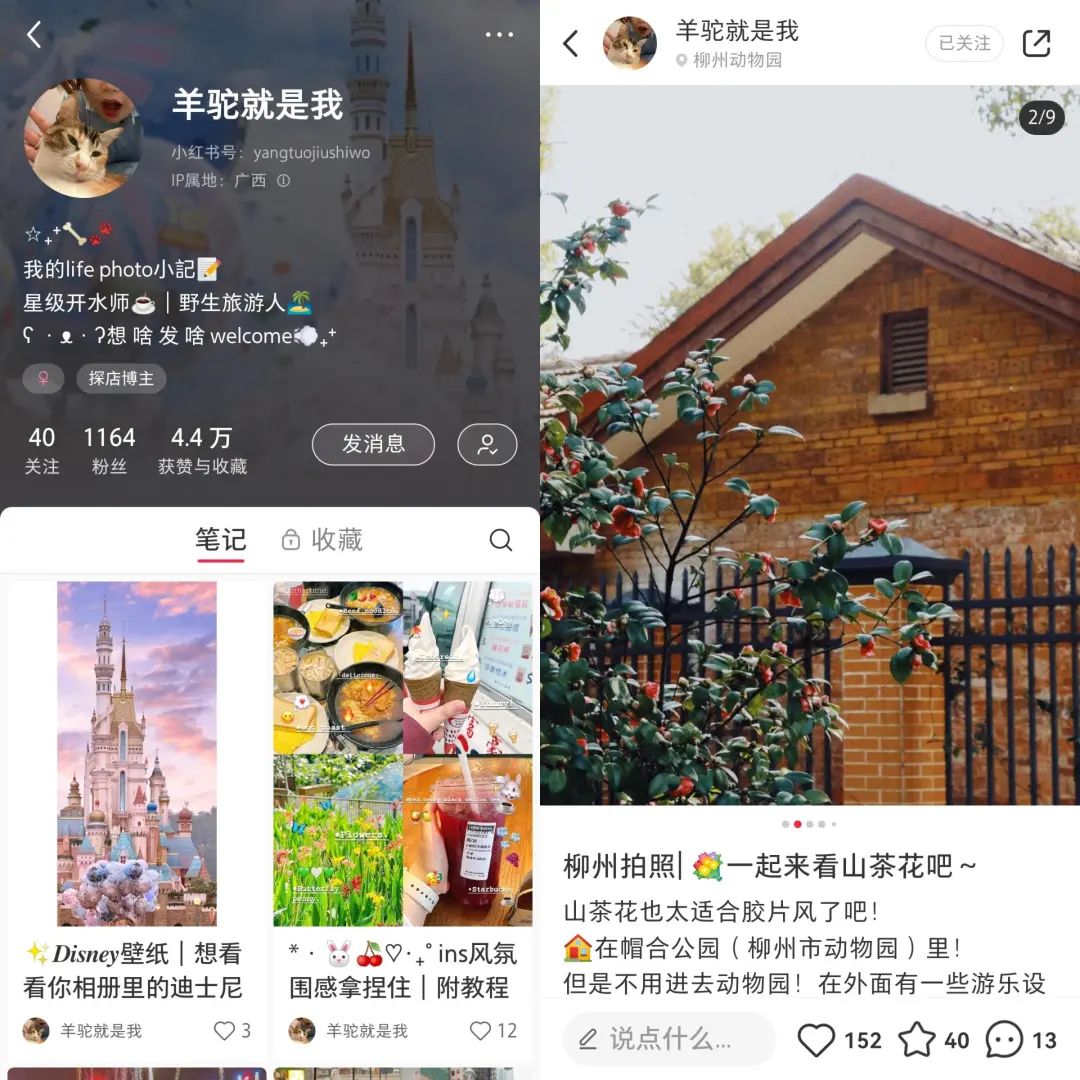The width and height of the screenshot is (1080, 1080).
Task: Open the 柳州动物园 location link
Action: pos(737,60)
